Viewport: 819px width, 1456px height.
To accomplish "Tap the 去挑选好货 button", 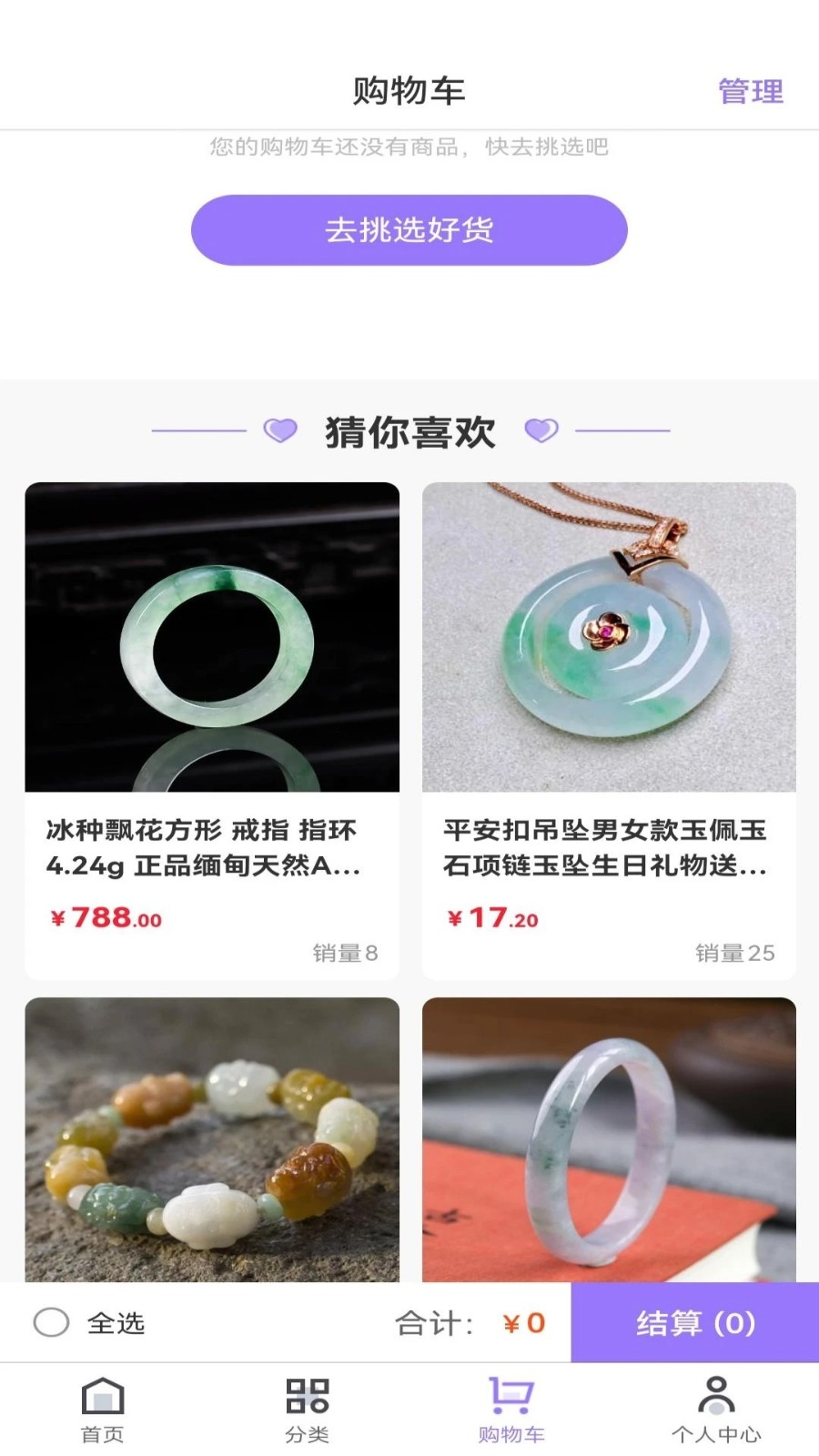I will click(409, 230).
